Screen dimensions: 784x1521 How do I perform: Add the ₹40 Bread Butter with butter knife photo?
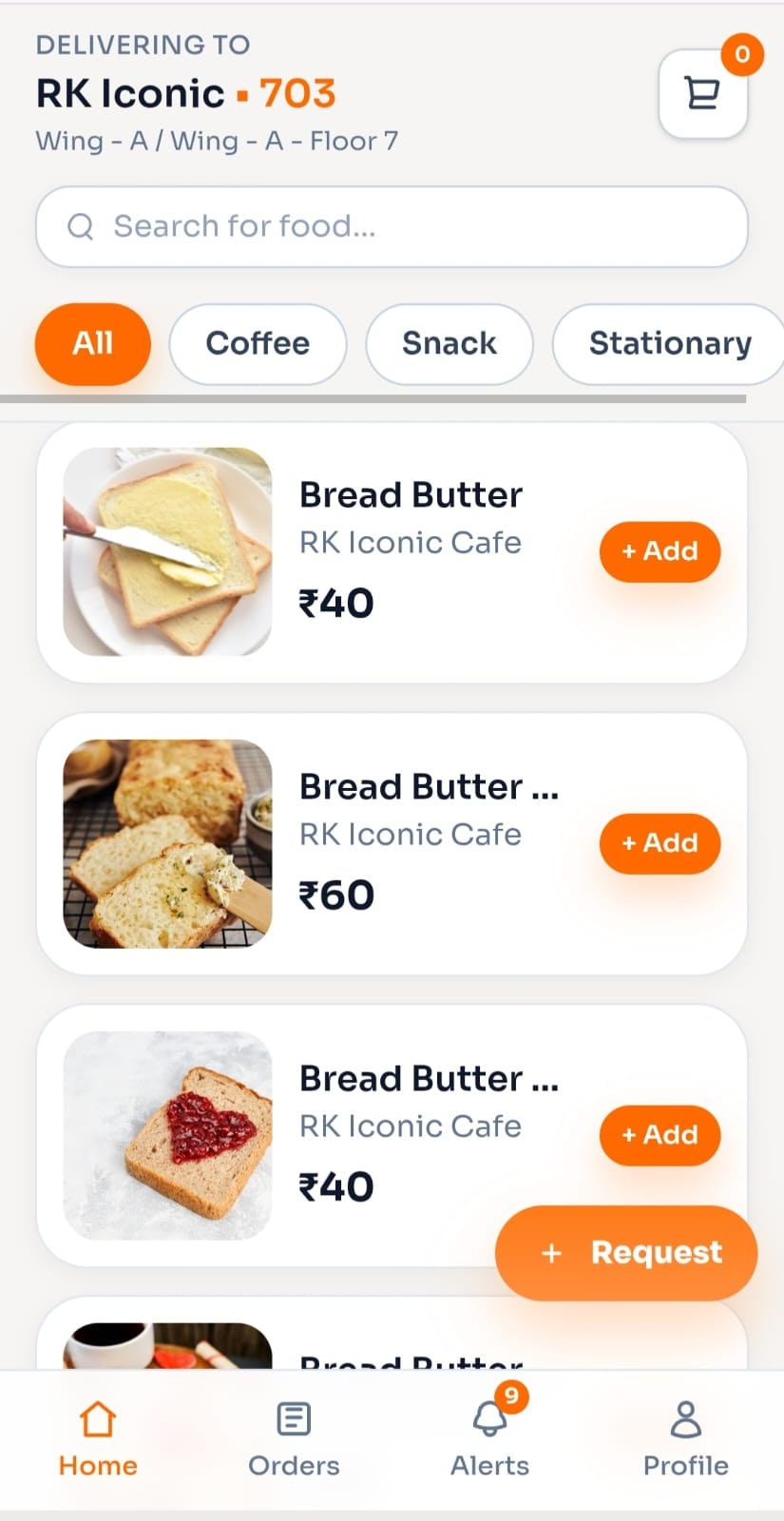(x=660, y=551)
